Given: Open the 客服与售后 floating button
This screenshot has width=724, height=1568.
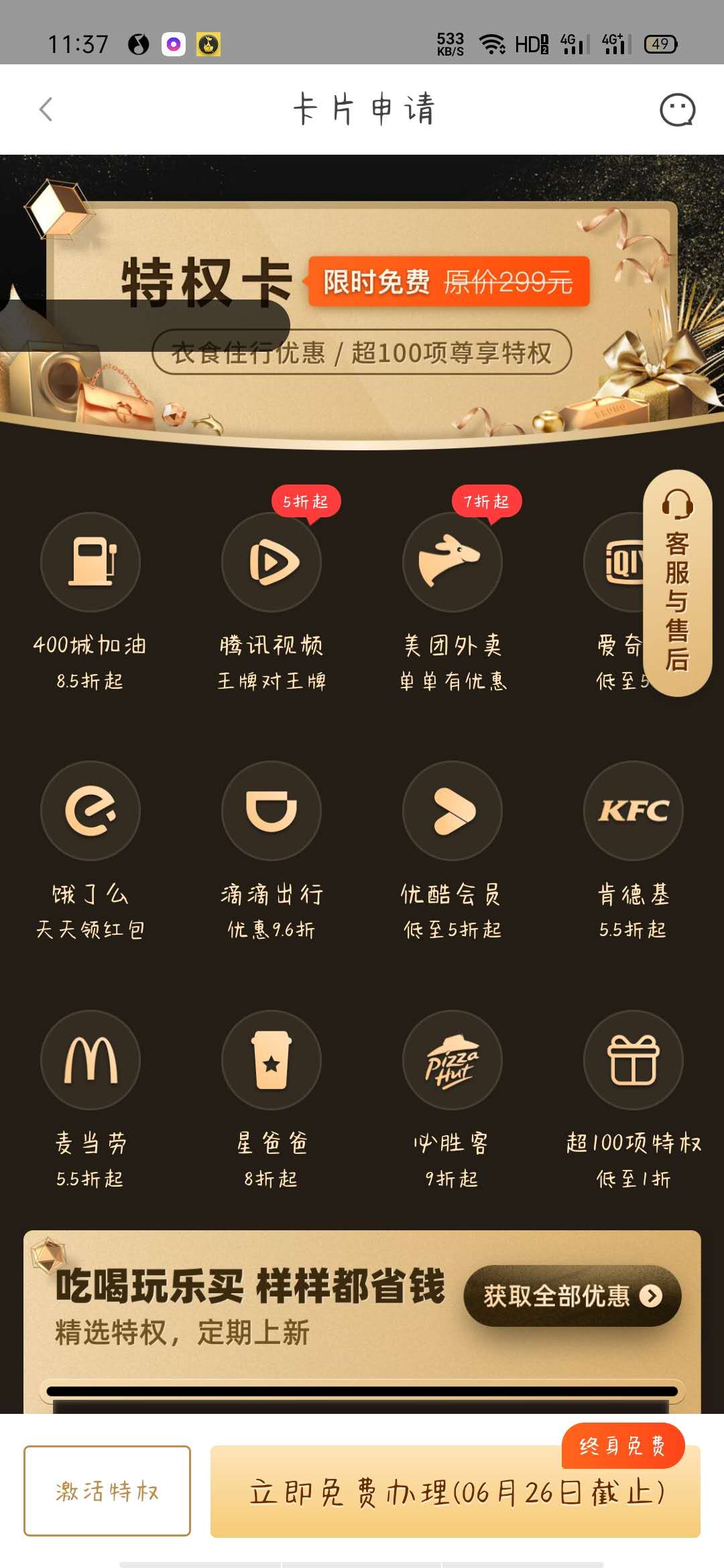Looking at the screenshot, I should pos(677,583).
